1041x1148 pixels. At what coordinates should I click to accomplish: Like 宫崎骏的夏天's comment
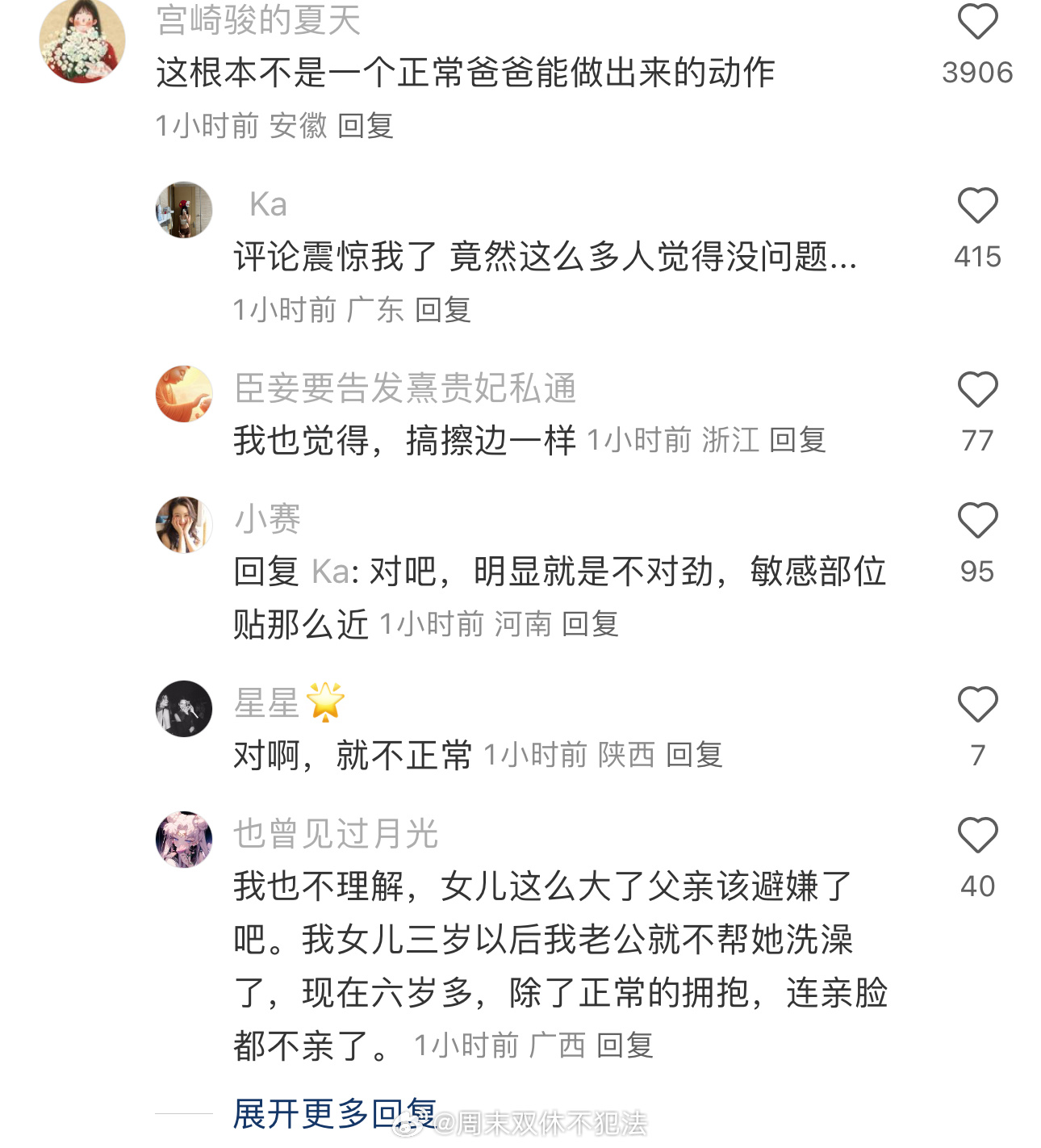[x=977, y=22]
